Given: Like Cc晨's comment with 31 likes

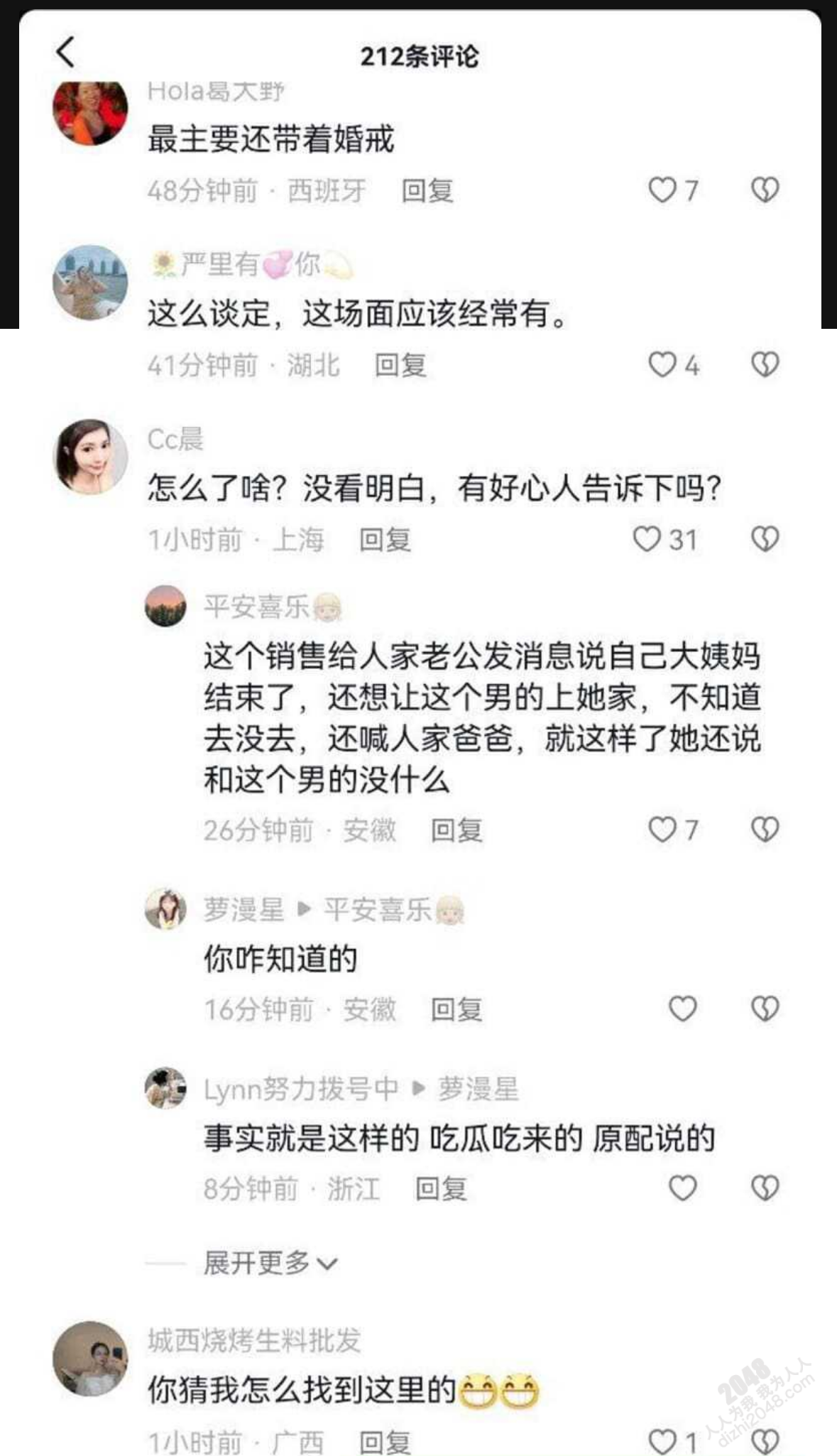Looking at the screenshot, I should (647, 539).
